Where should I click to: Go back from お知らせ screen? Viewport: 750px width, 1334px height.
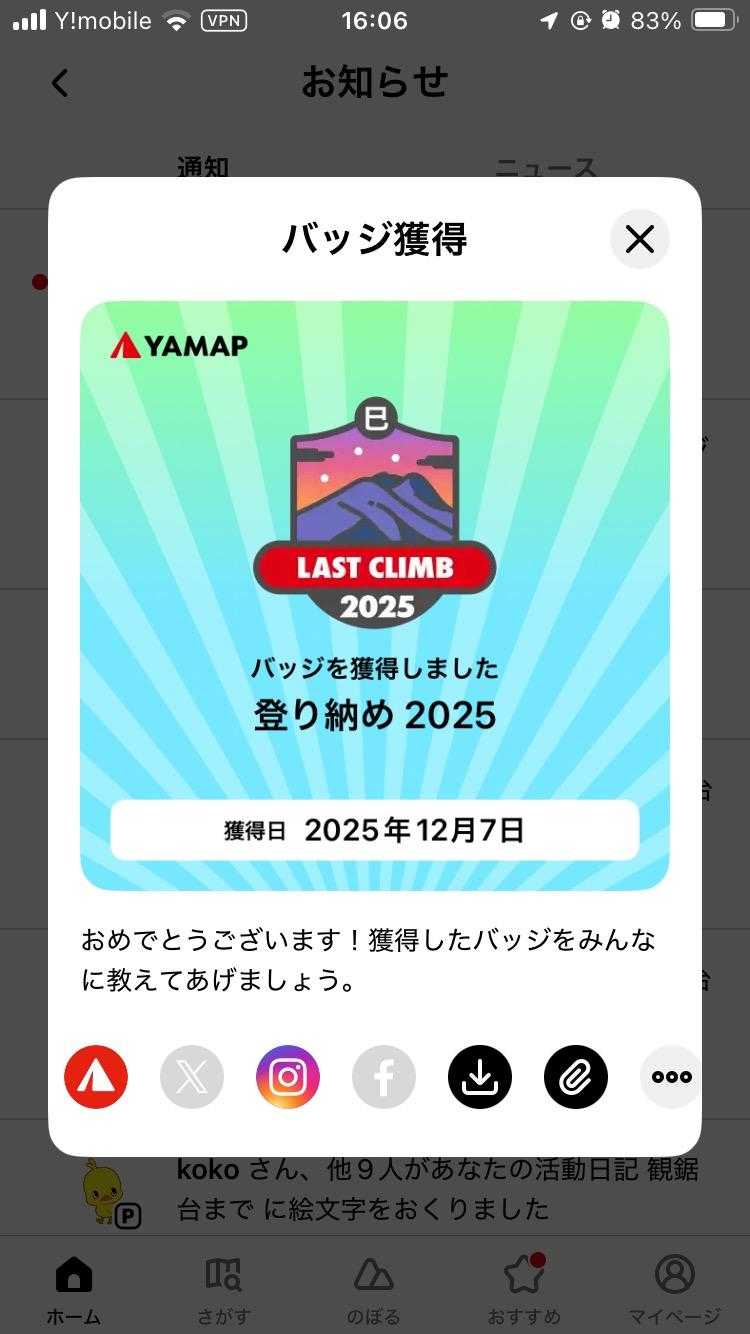tap(60, 82)
